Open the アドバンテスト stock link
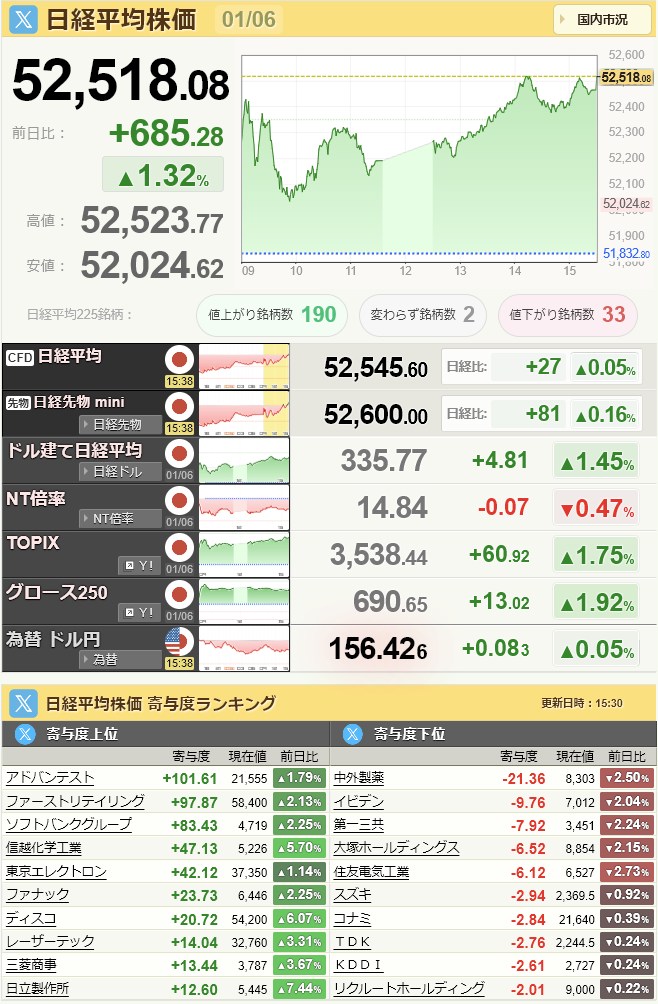 pos(50,777)
